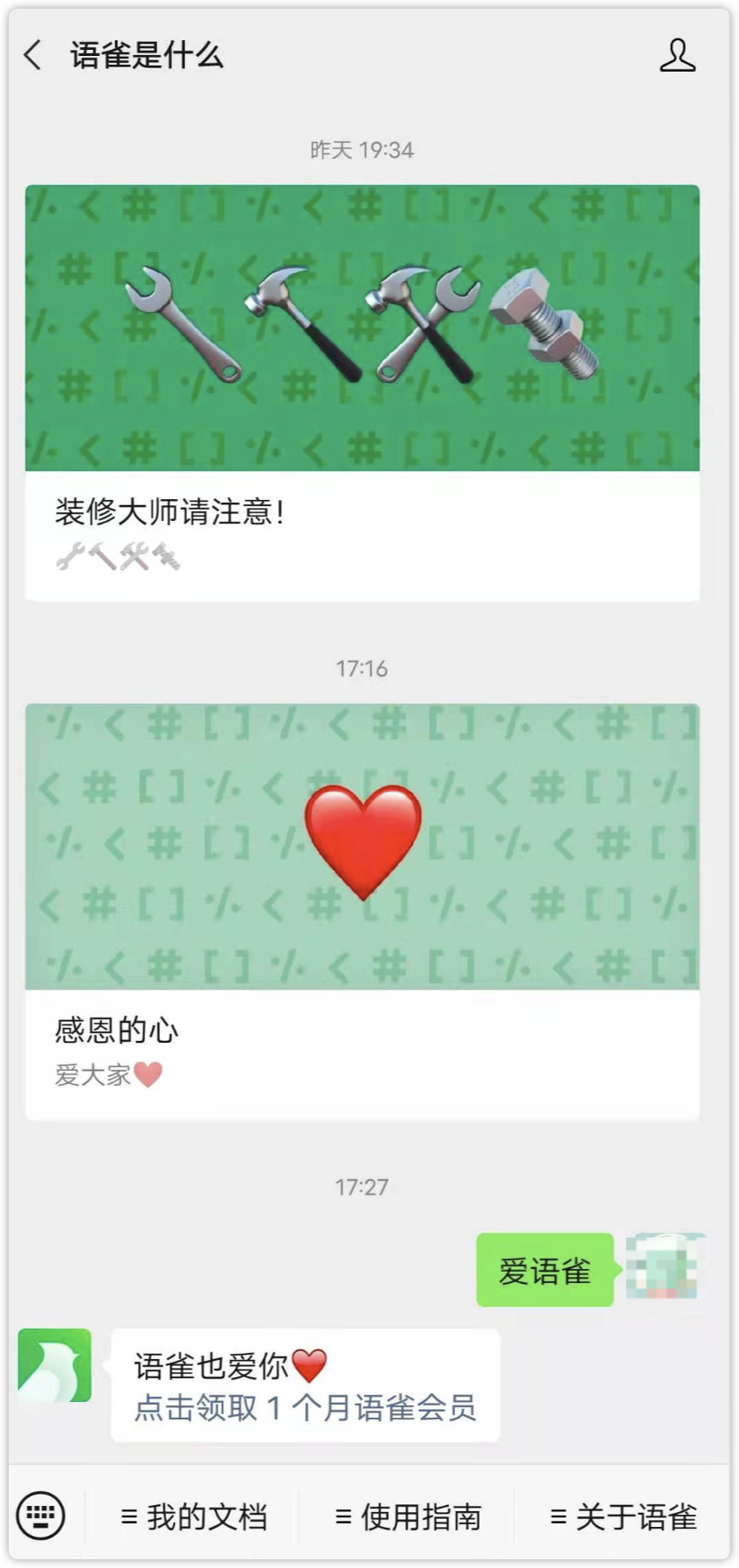This screenshot has height=1568, width=739.
Task: Open the 感恩的心 article card
Action: click(362, 911)
